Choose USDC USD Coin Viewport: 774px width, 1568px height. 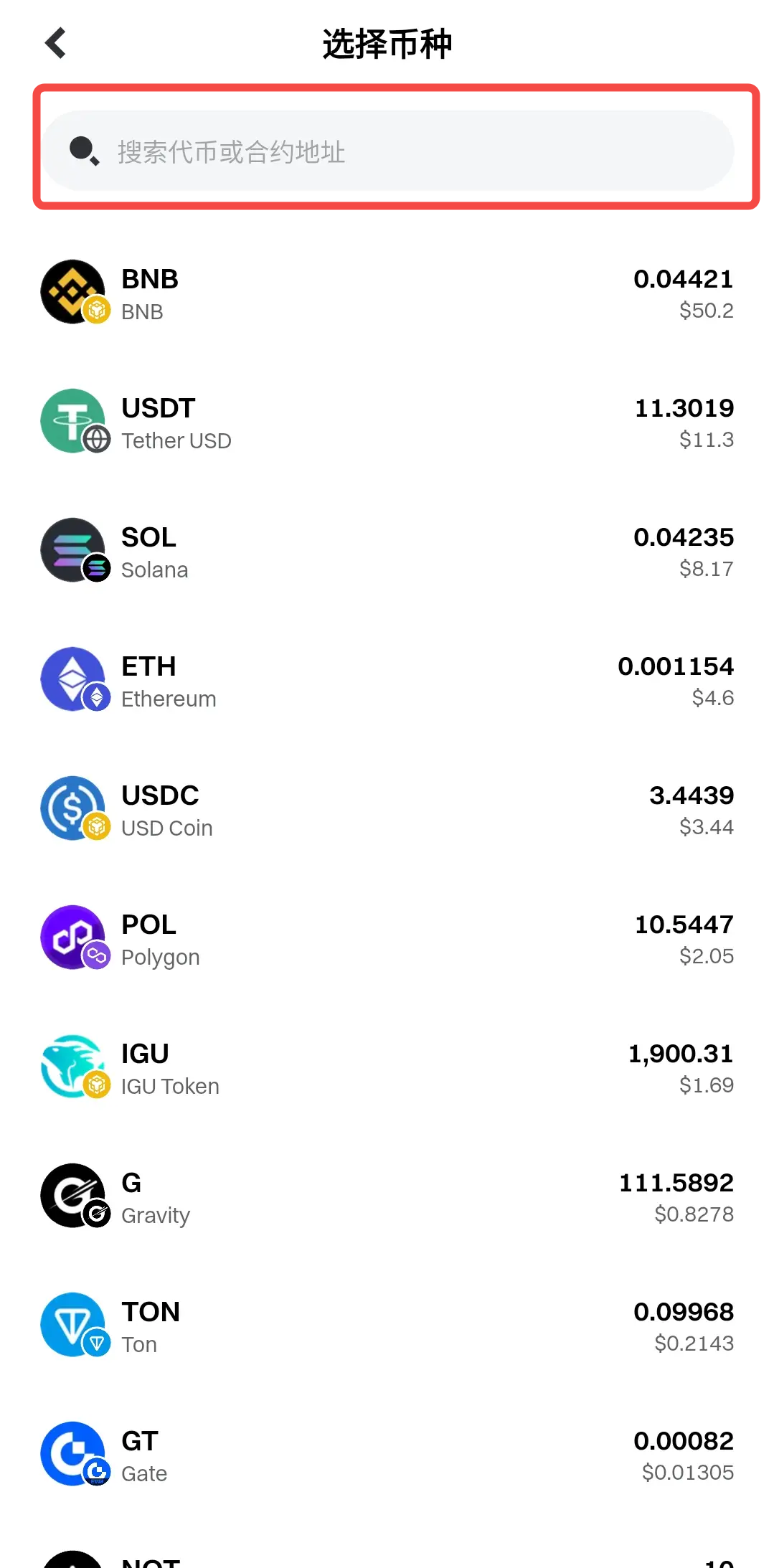click(387, 811)
